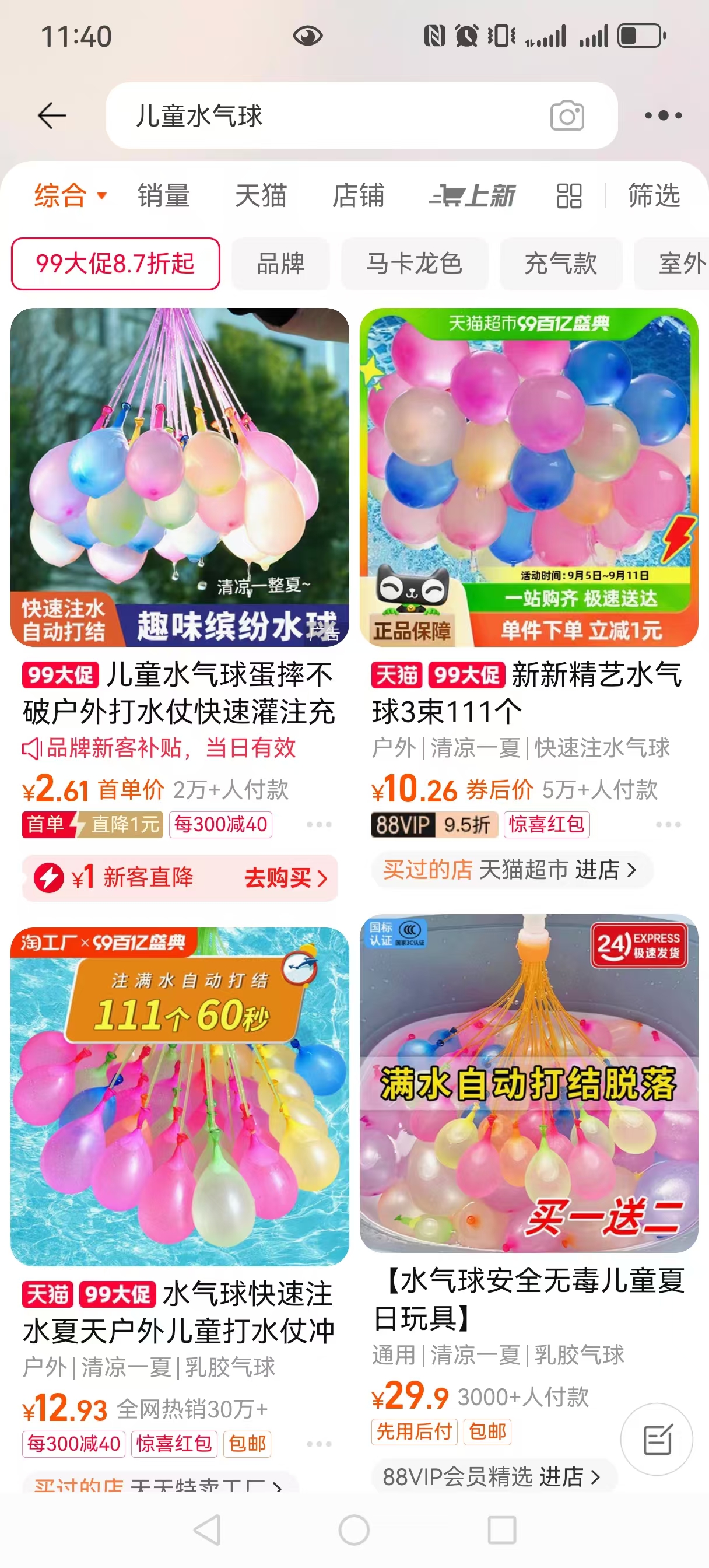The height and width of the screenshot is (1568, 709).
Task: Show 上新 new arrivals
Action: pos(472,196)
